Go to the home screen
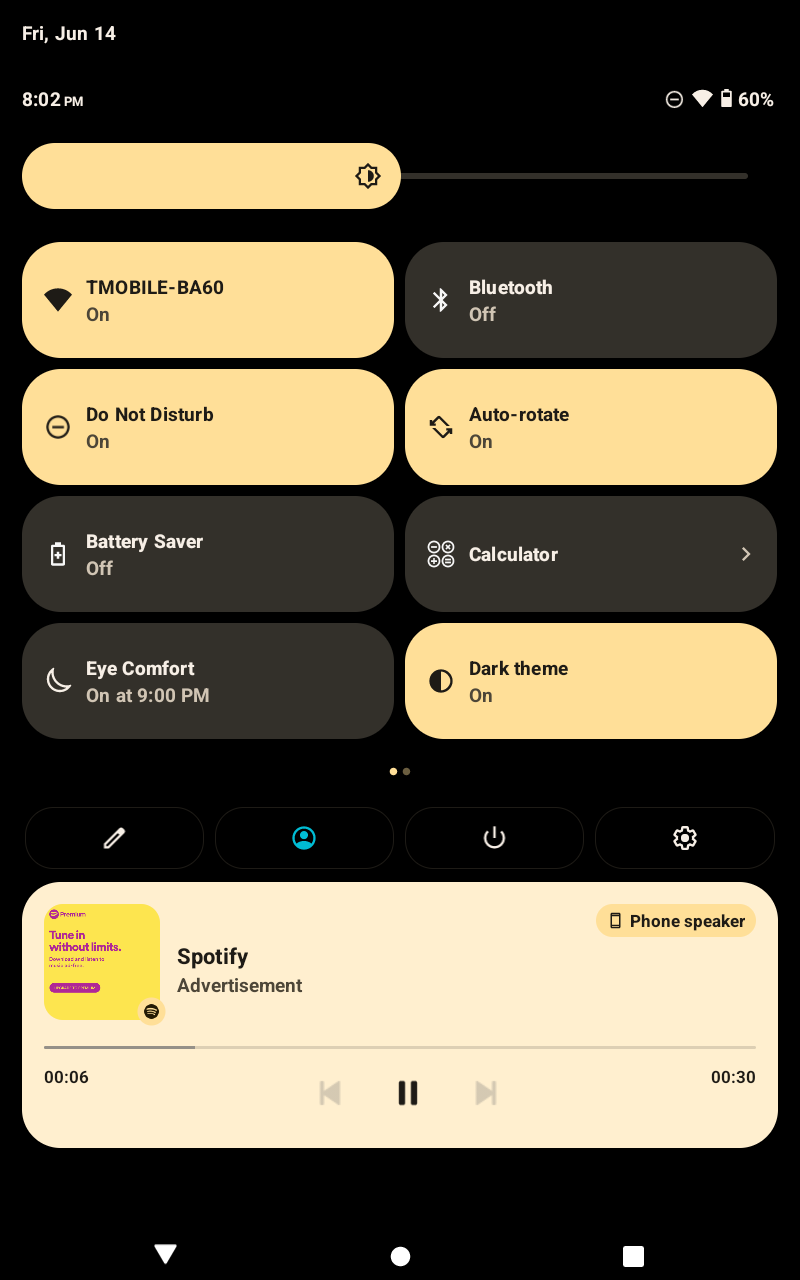The width and height of the screenshot is (800, 1280). pos(400,1256)
